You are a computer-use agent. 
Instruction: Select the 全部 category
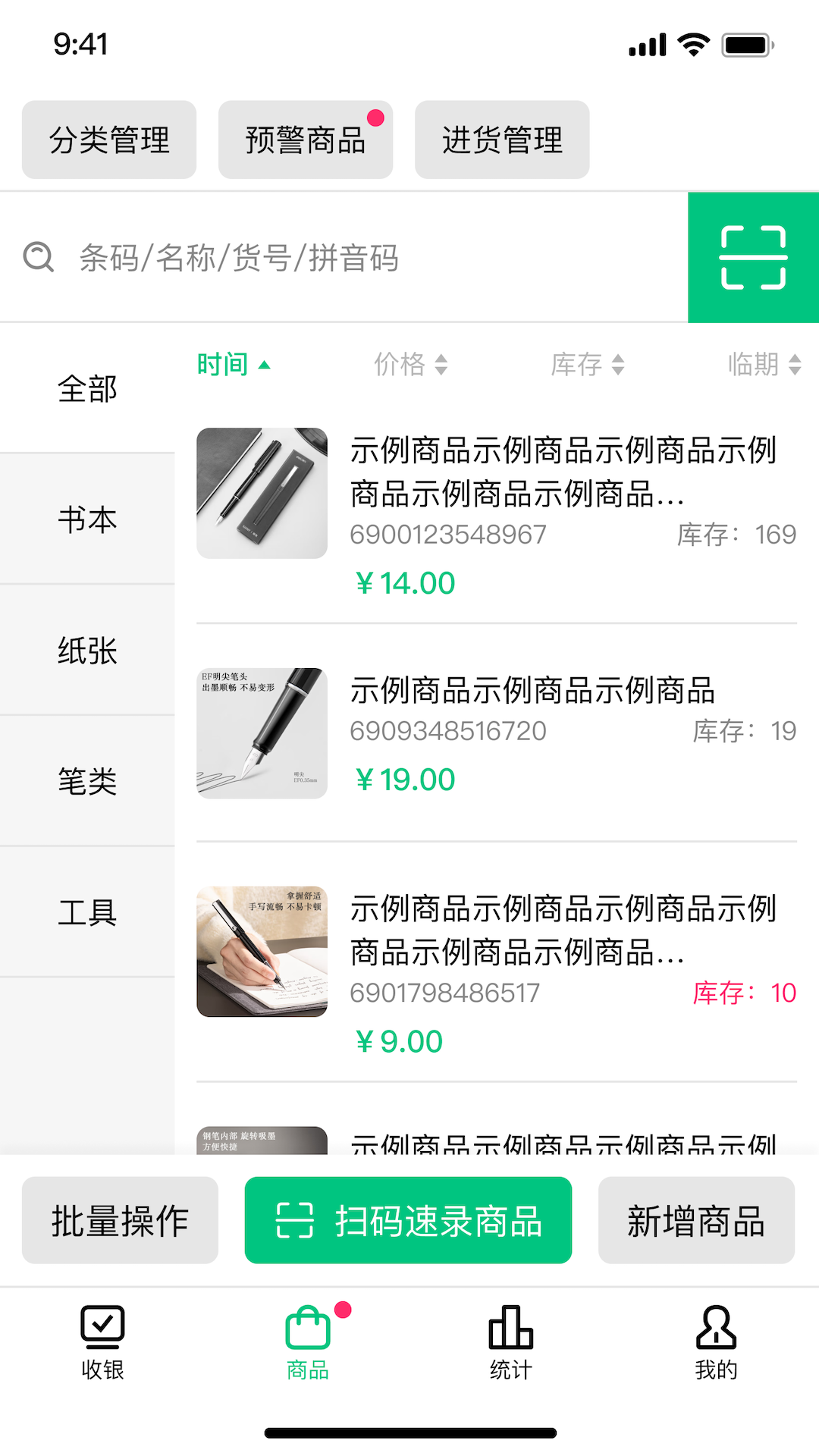tap(87, 389)
